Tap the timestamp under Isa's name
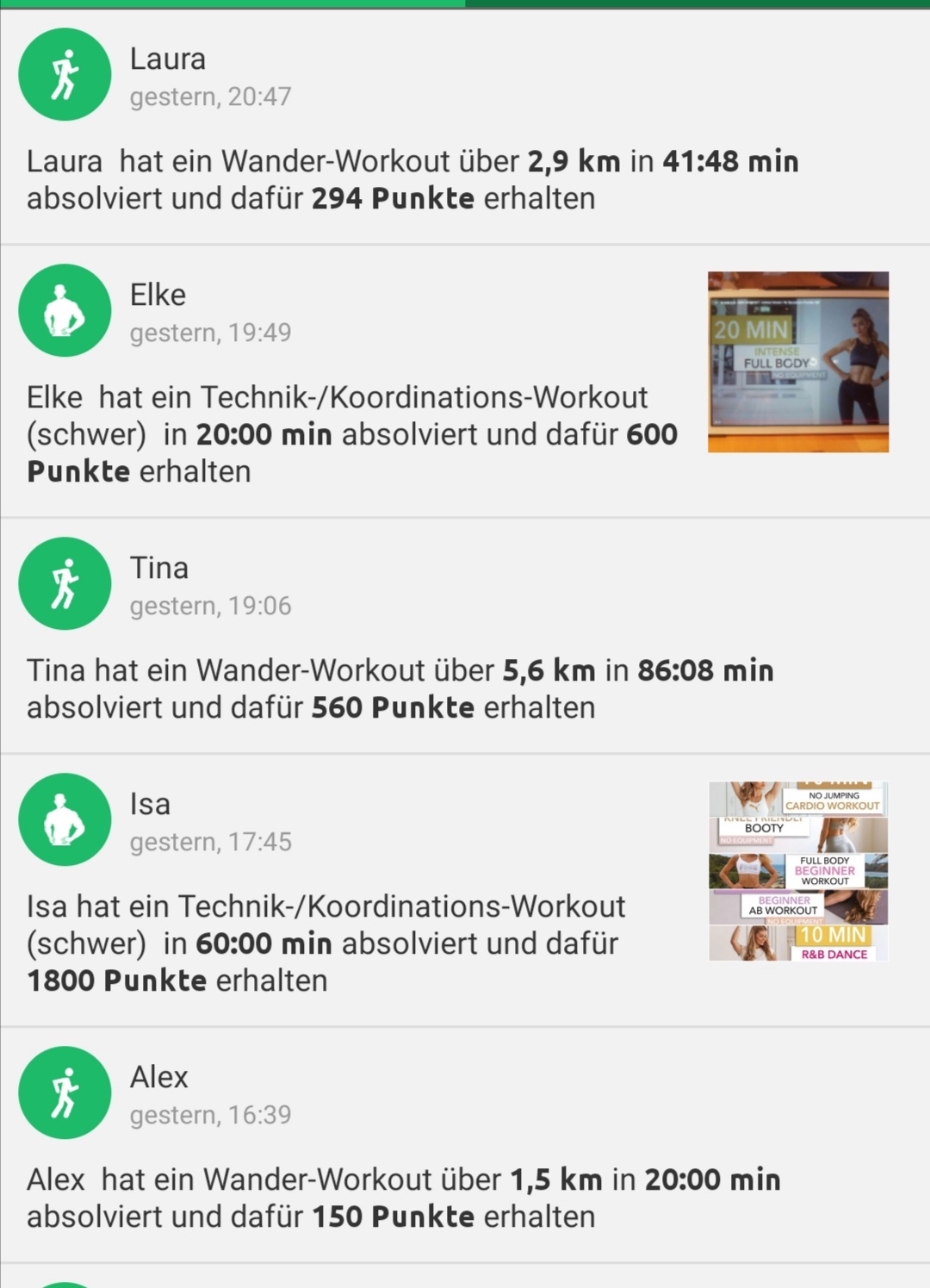The height and width of the screenshot is (1288, 930). [212, 841]
